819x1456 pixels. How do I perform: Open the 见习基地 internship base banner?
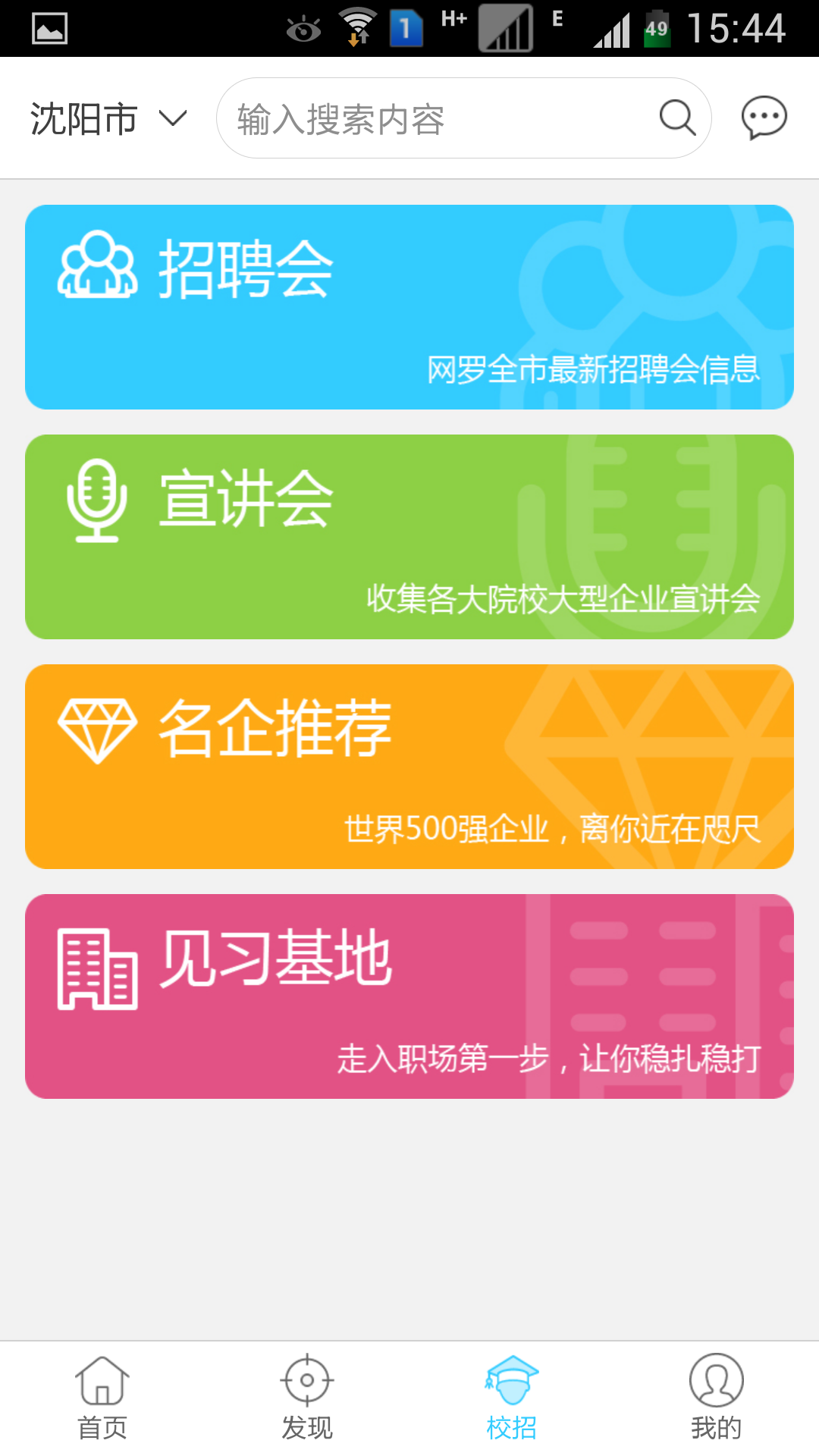[409, 997]
